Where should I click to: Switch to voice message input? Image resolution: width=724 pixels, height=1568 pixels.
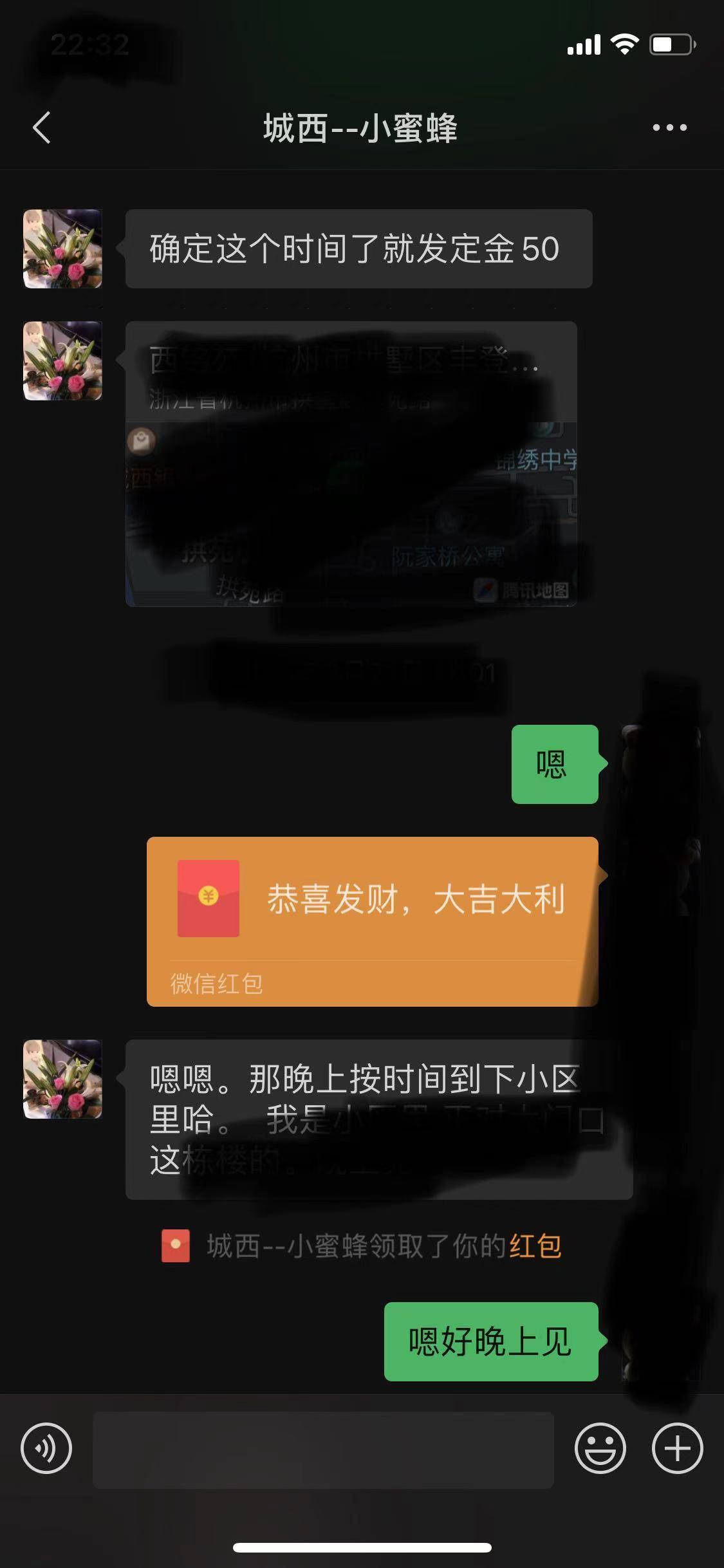click(x=46, y=1448)
